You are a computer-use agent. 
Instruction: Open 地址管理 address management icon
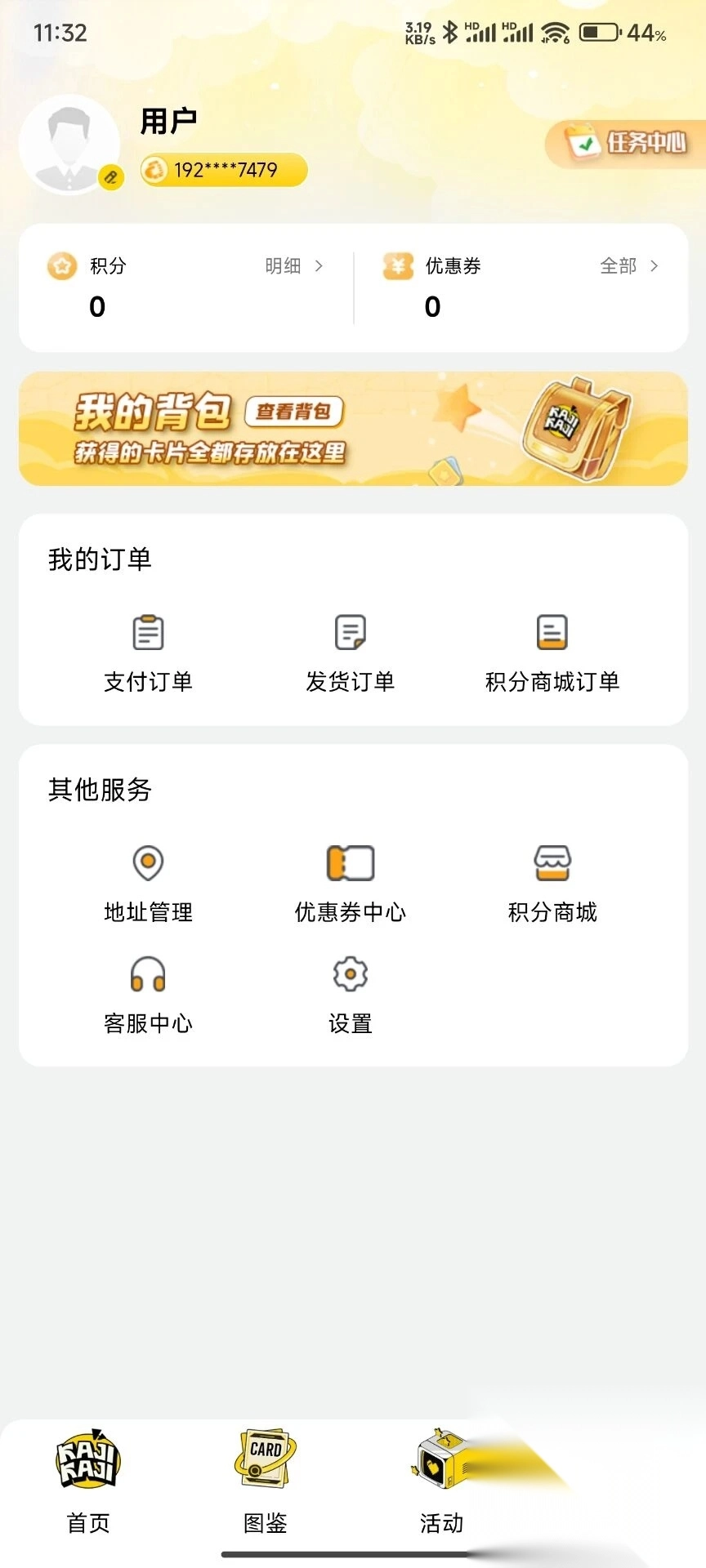(147, 863)
